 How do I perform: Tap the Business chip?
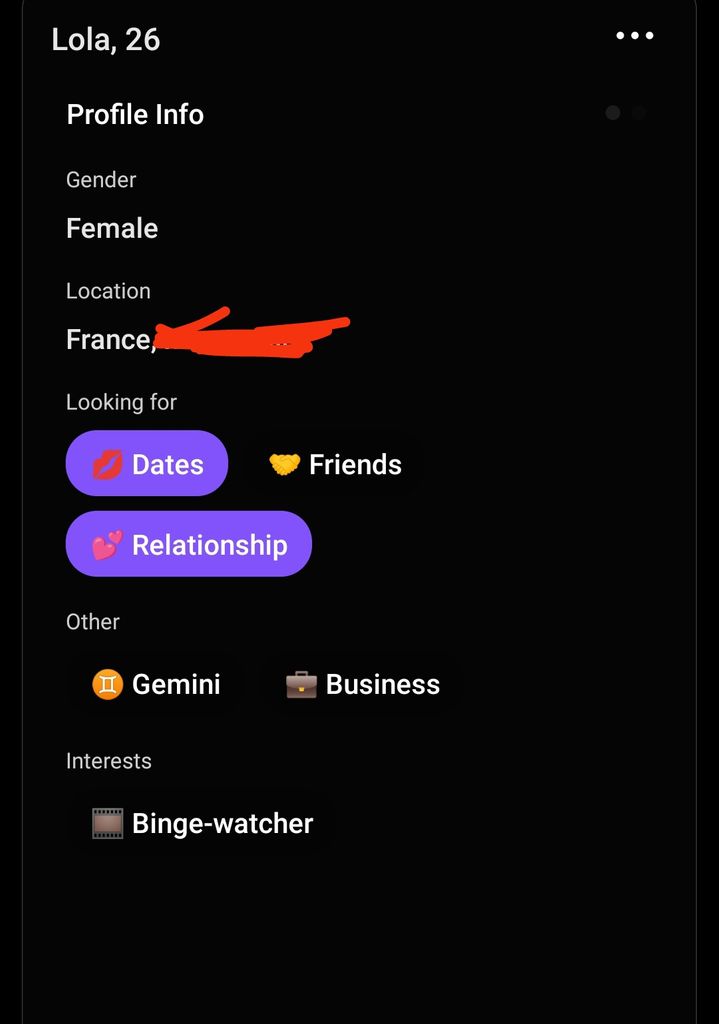(362, 684)
